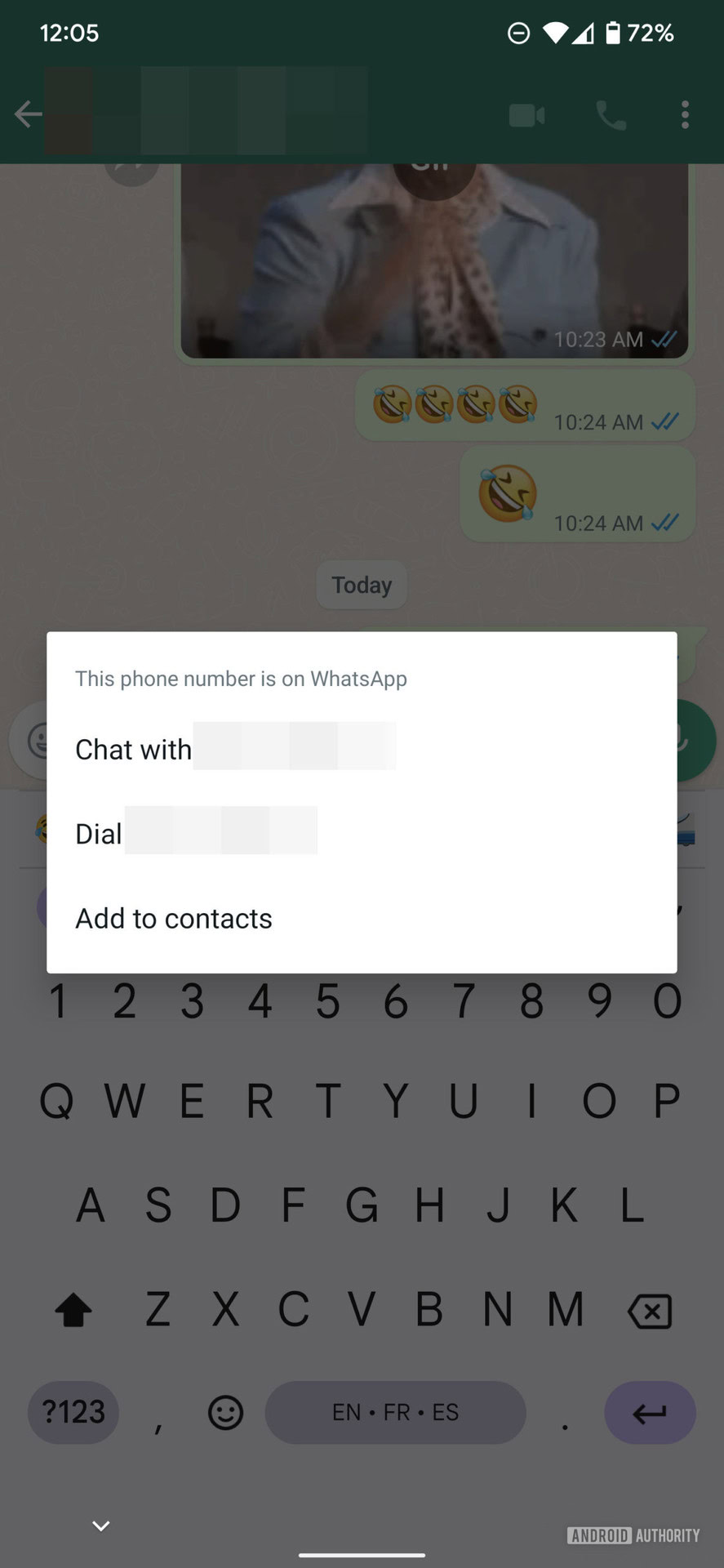The image size is (724, 1568).
Task: Tap Add to contacts
Action: pos(362,919)
